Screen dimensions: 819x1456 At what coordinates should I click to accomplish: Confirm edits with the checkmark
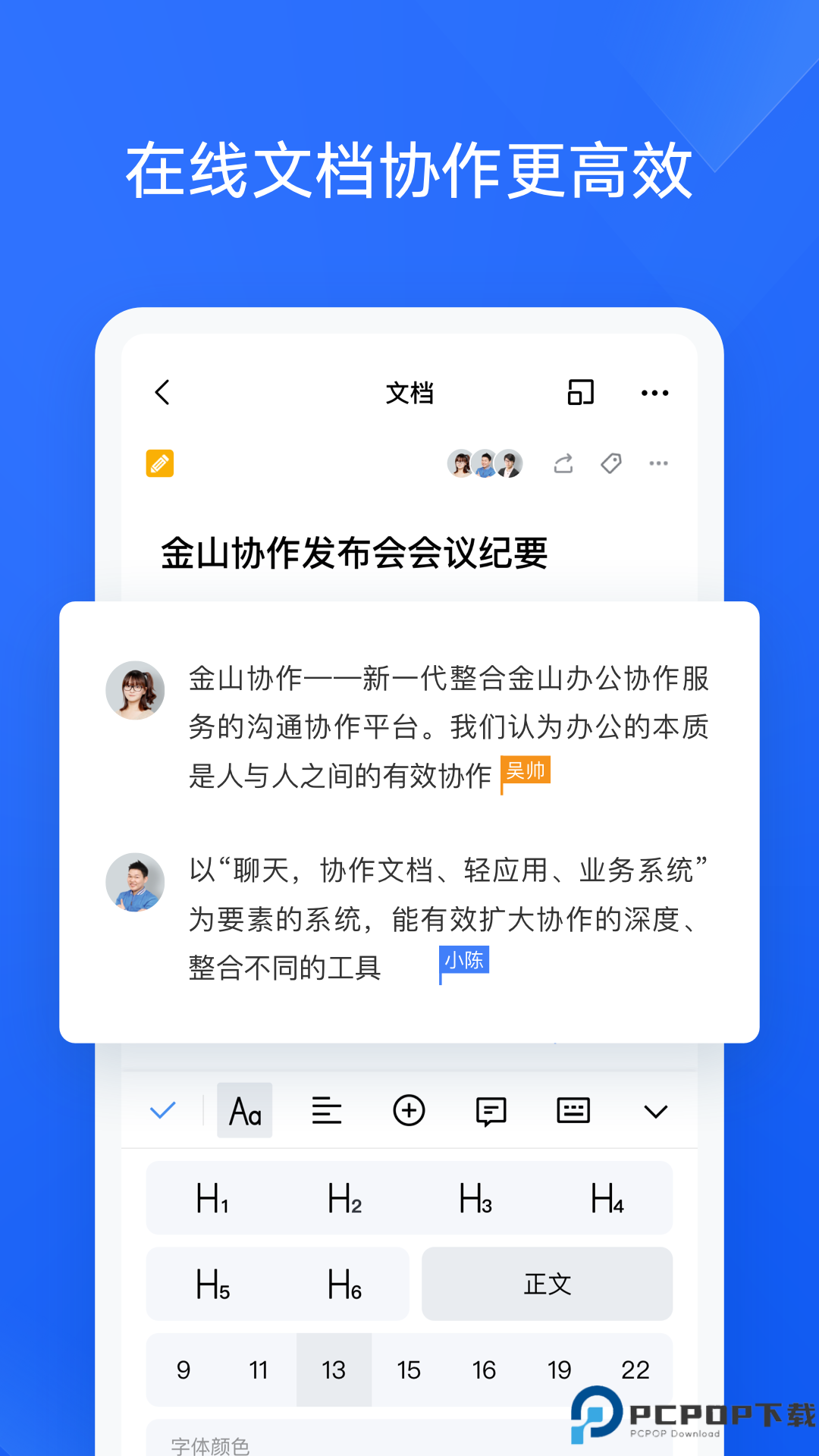tap(162, 1110)
